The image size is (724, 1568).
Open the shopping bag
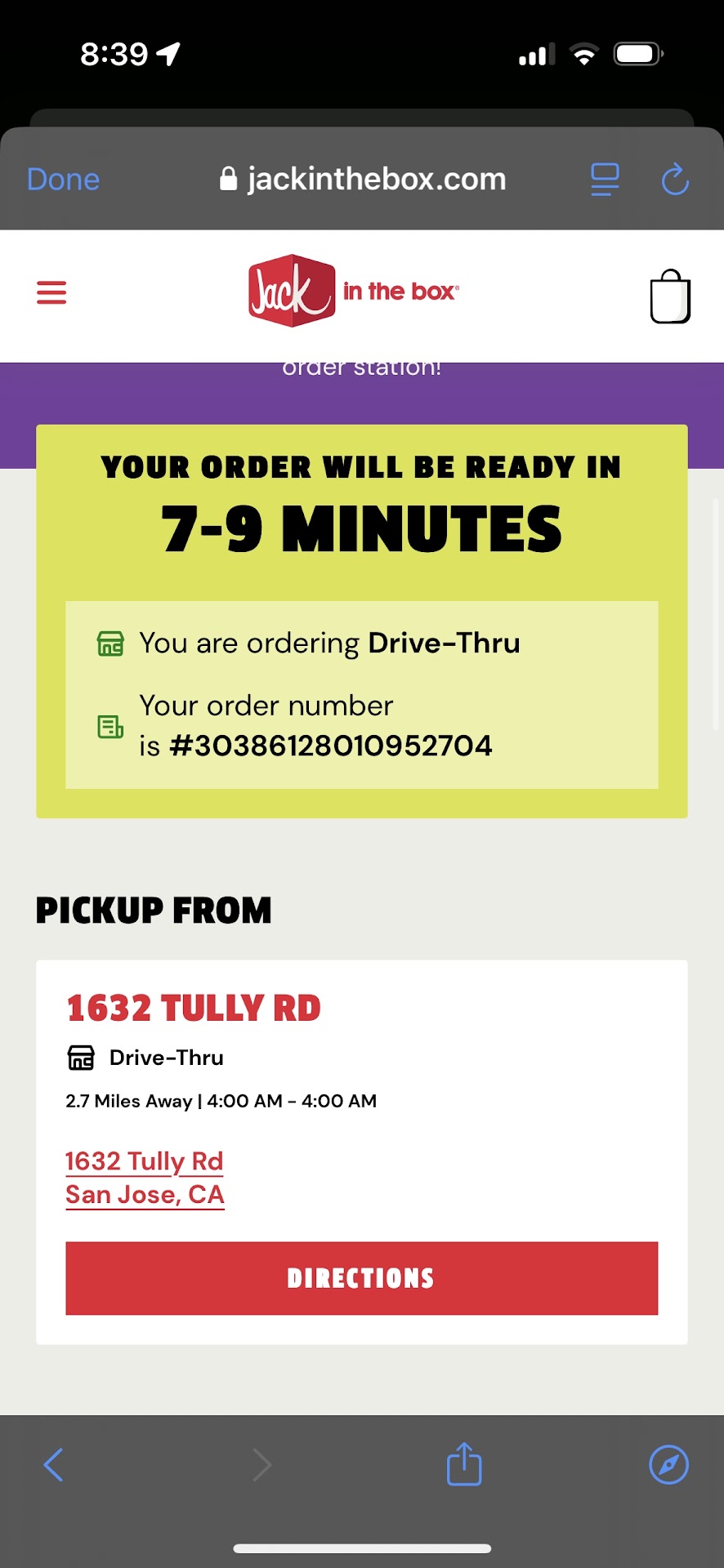[x=670, y=296]
